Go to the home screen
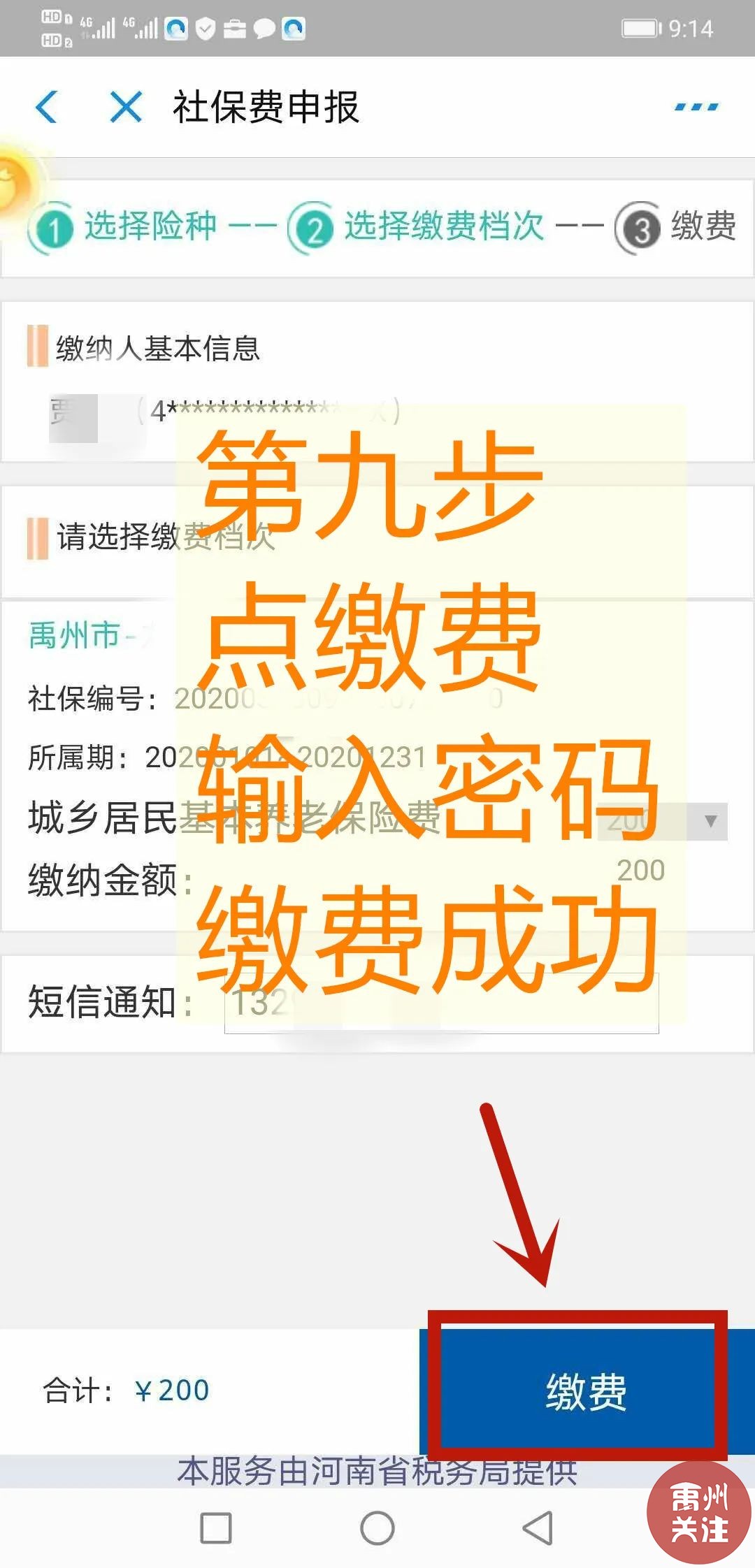This screenshot has width=755, height=1568. [377, 1527]
